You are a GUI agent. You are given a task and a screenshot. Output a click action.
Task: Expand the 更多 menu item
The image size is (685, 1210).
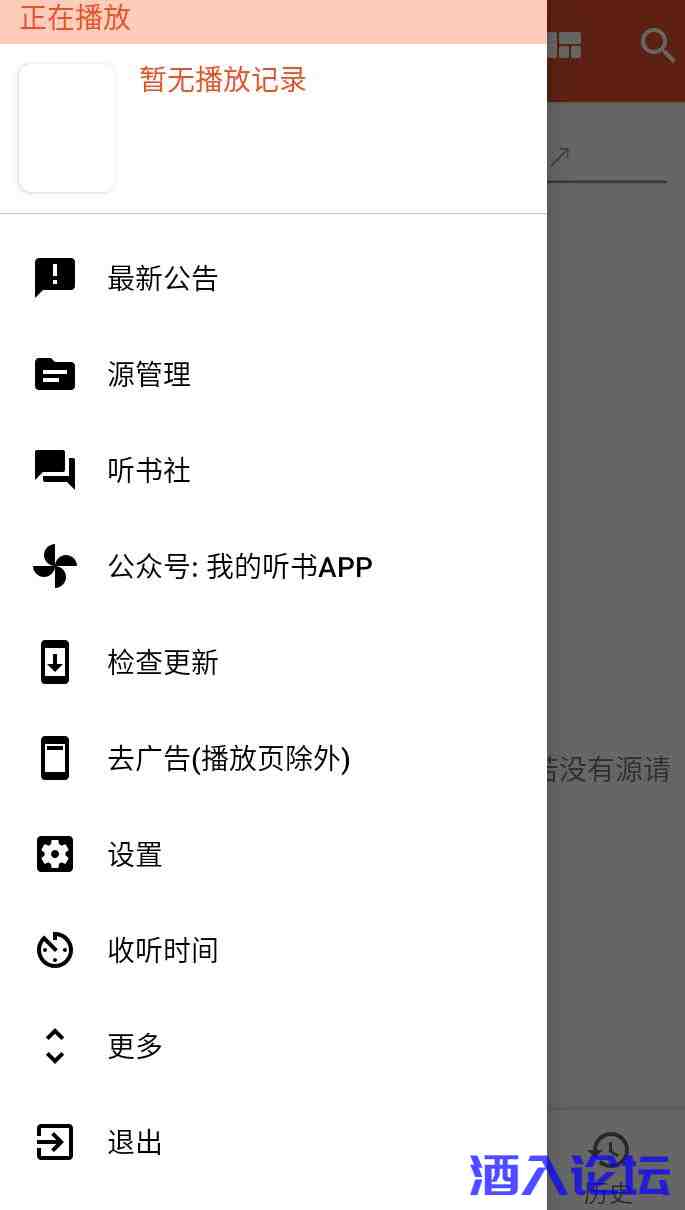coord(135,1046)
